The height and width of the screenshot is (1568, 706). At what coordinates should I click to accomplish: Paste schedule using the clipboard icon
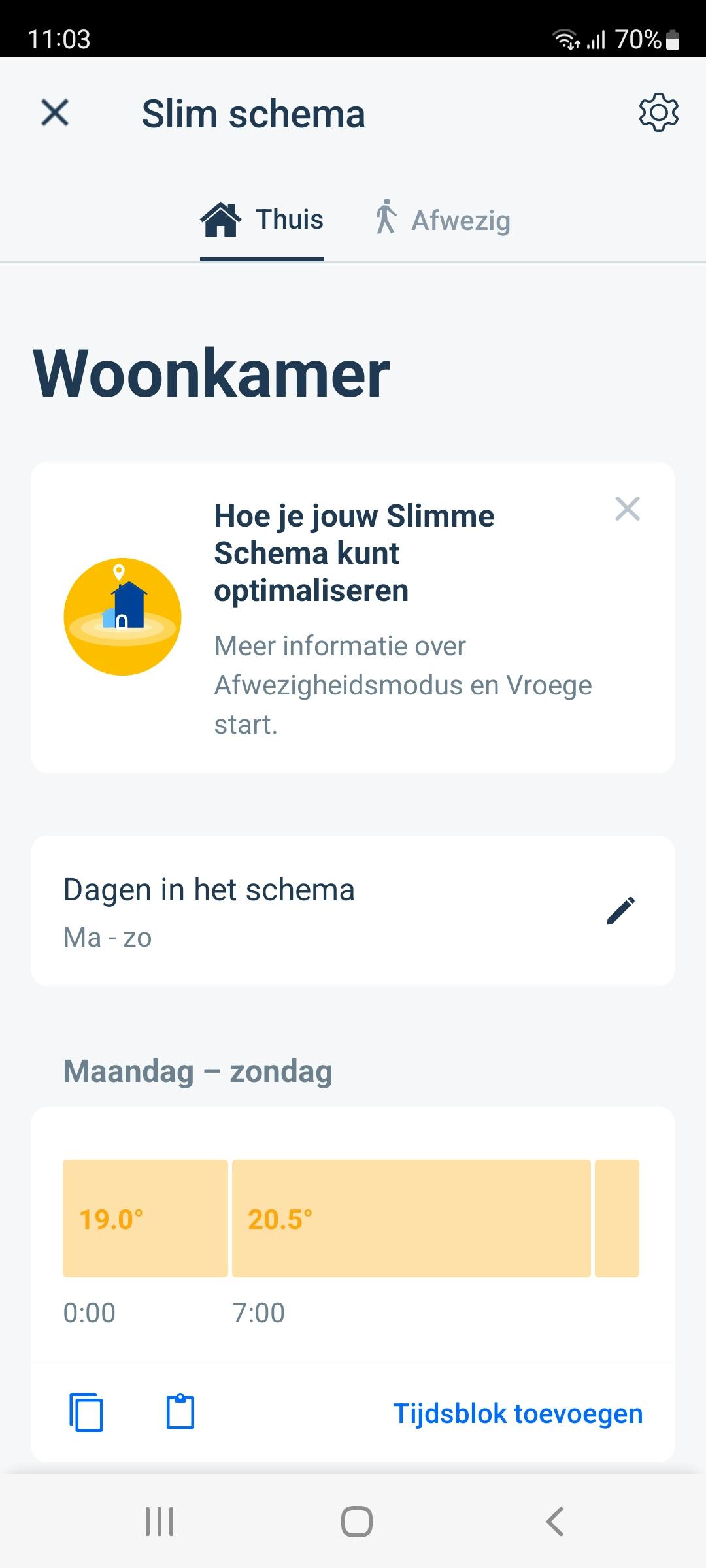(x=180, y=1413)
